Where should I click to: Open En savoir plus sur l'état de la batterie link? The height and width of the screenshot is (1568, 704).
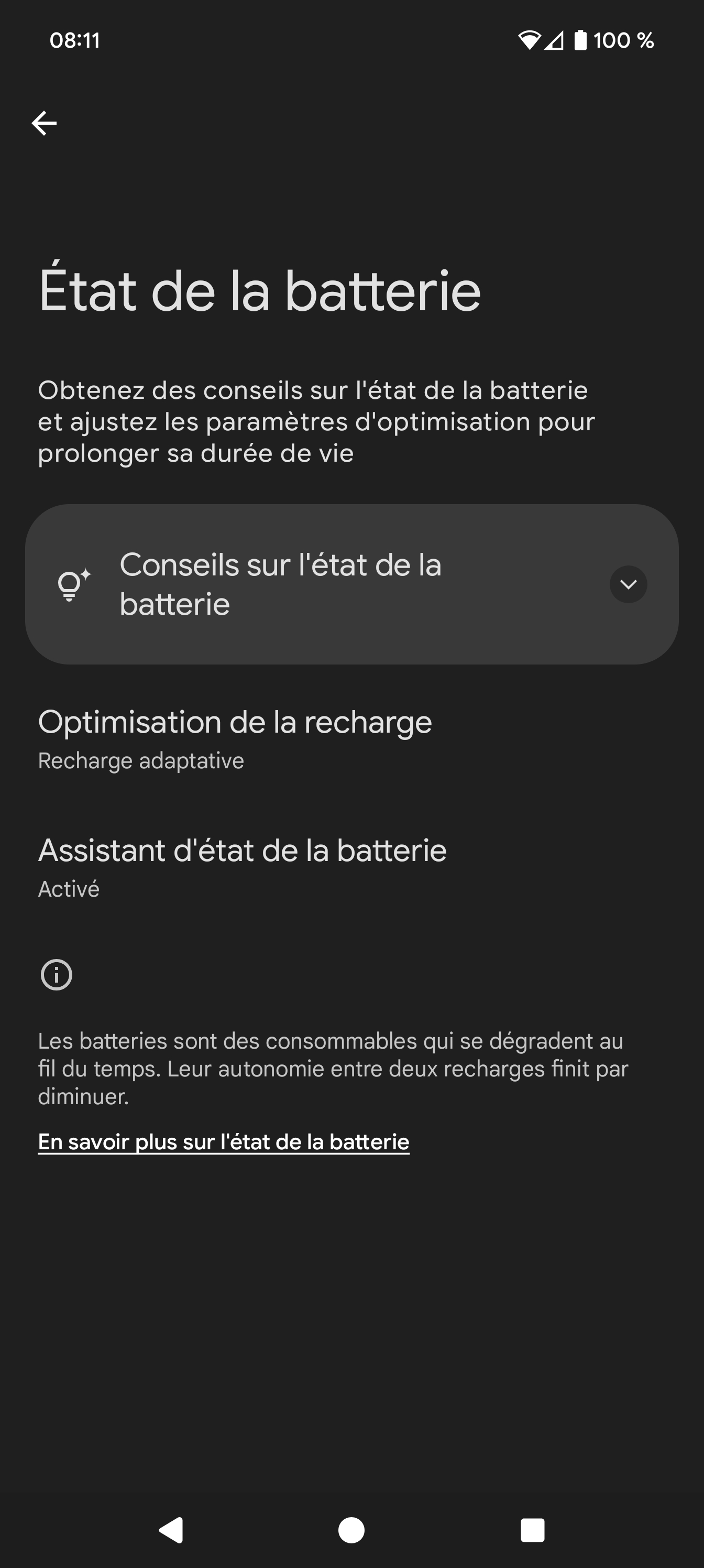click(223, 1142)
